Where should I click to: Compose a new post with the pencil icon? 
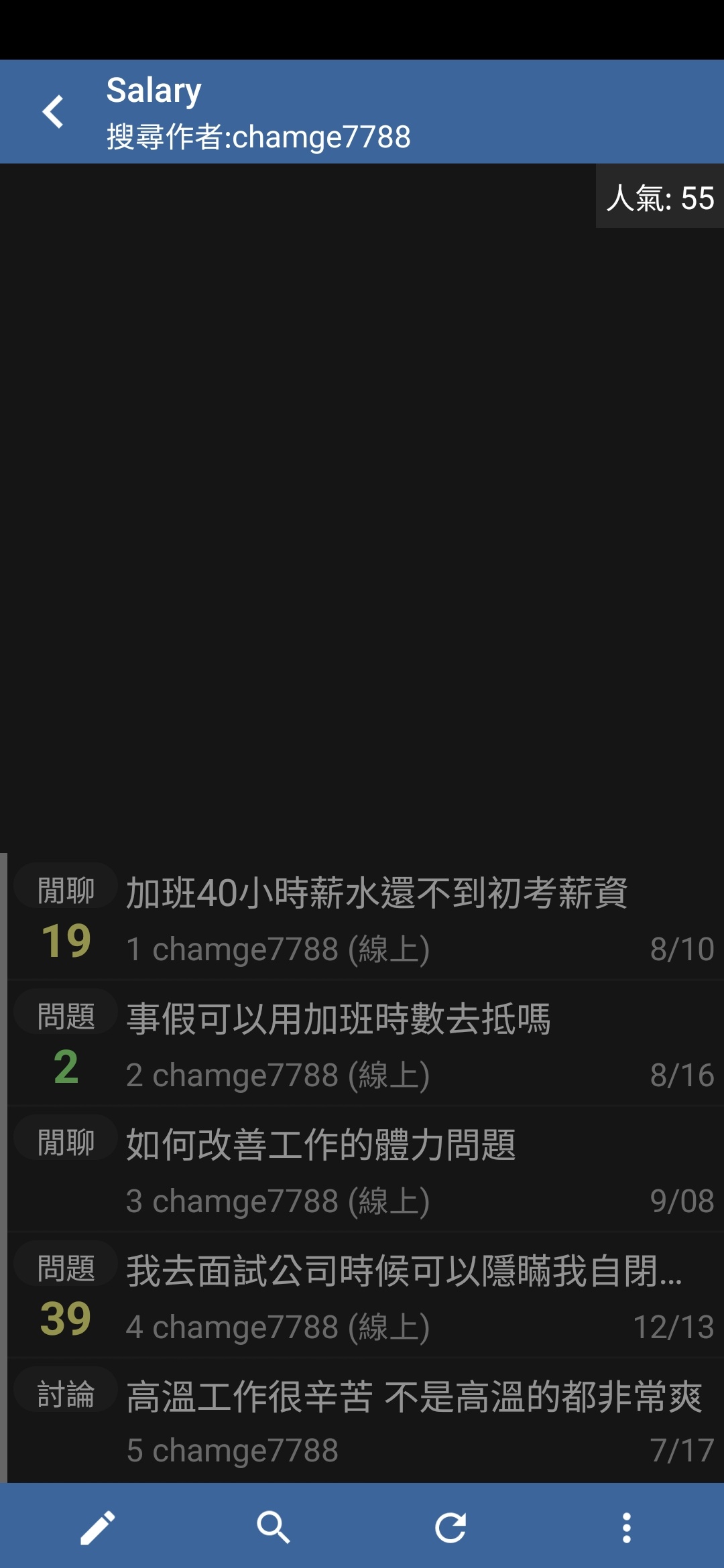[98, 1528]
